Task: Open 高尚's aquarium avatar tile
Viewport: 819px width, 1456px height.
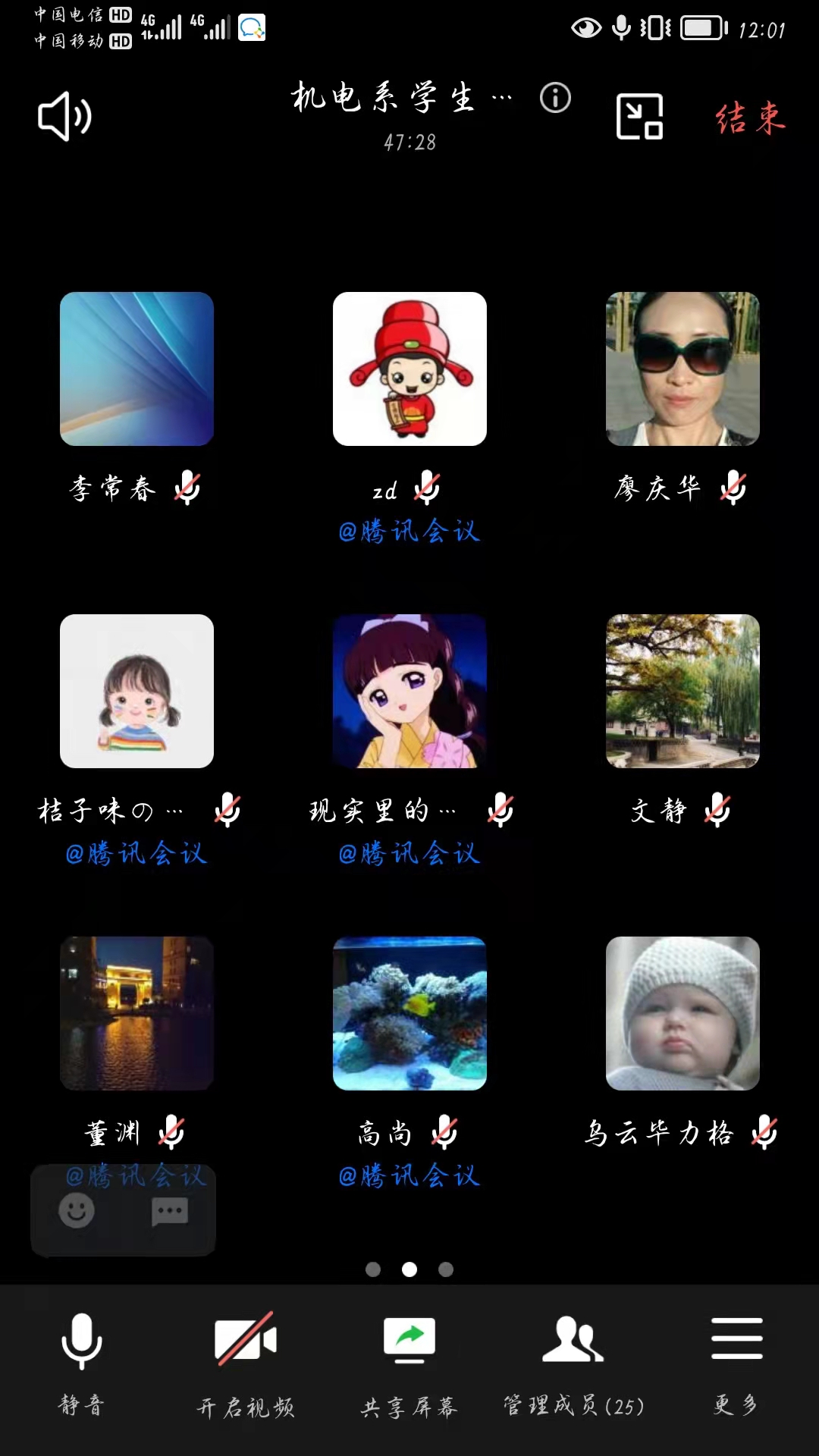Action: 409,1014
